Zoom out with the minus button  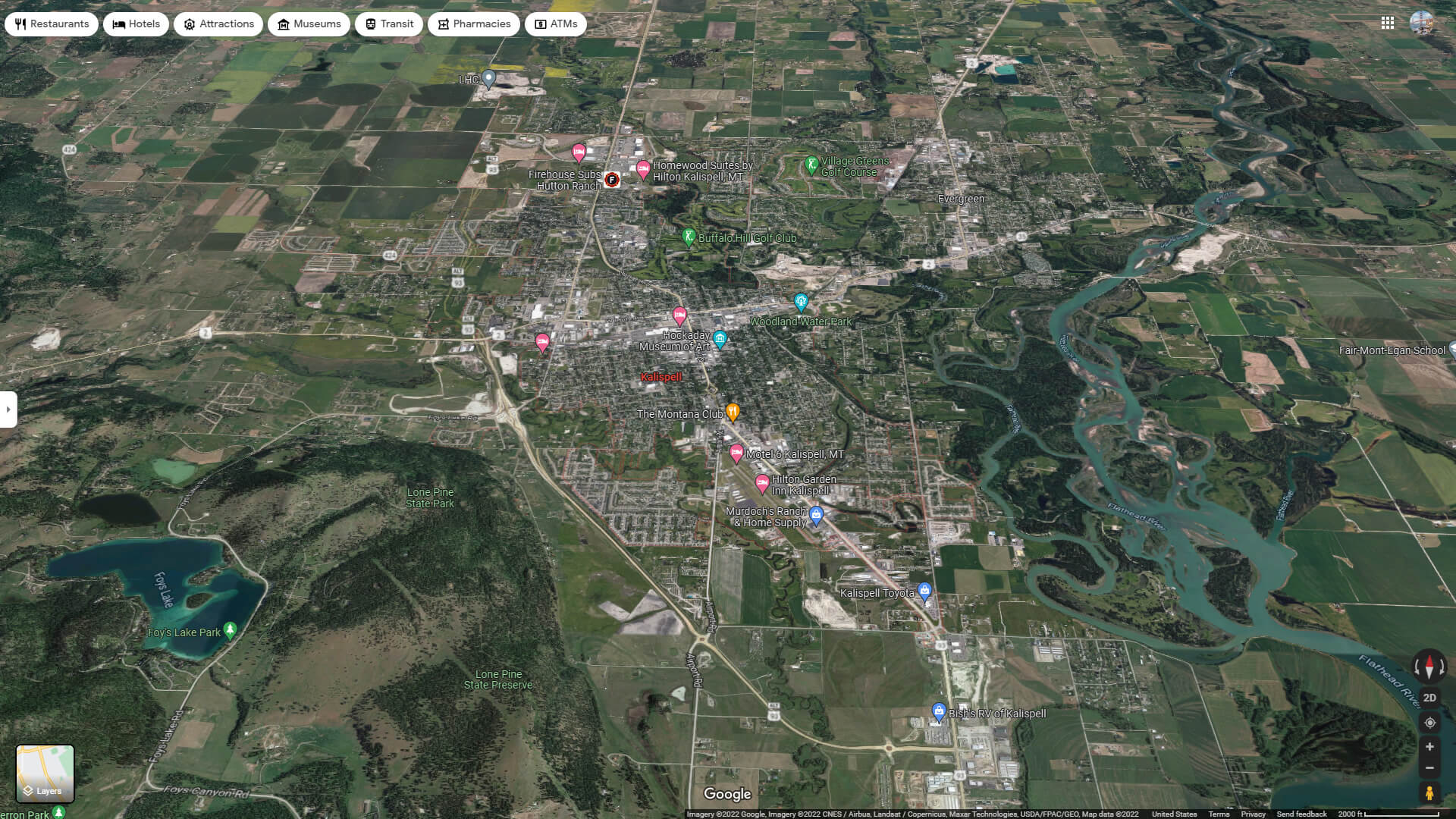(1429, 768)
